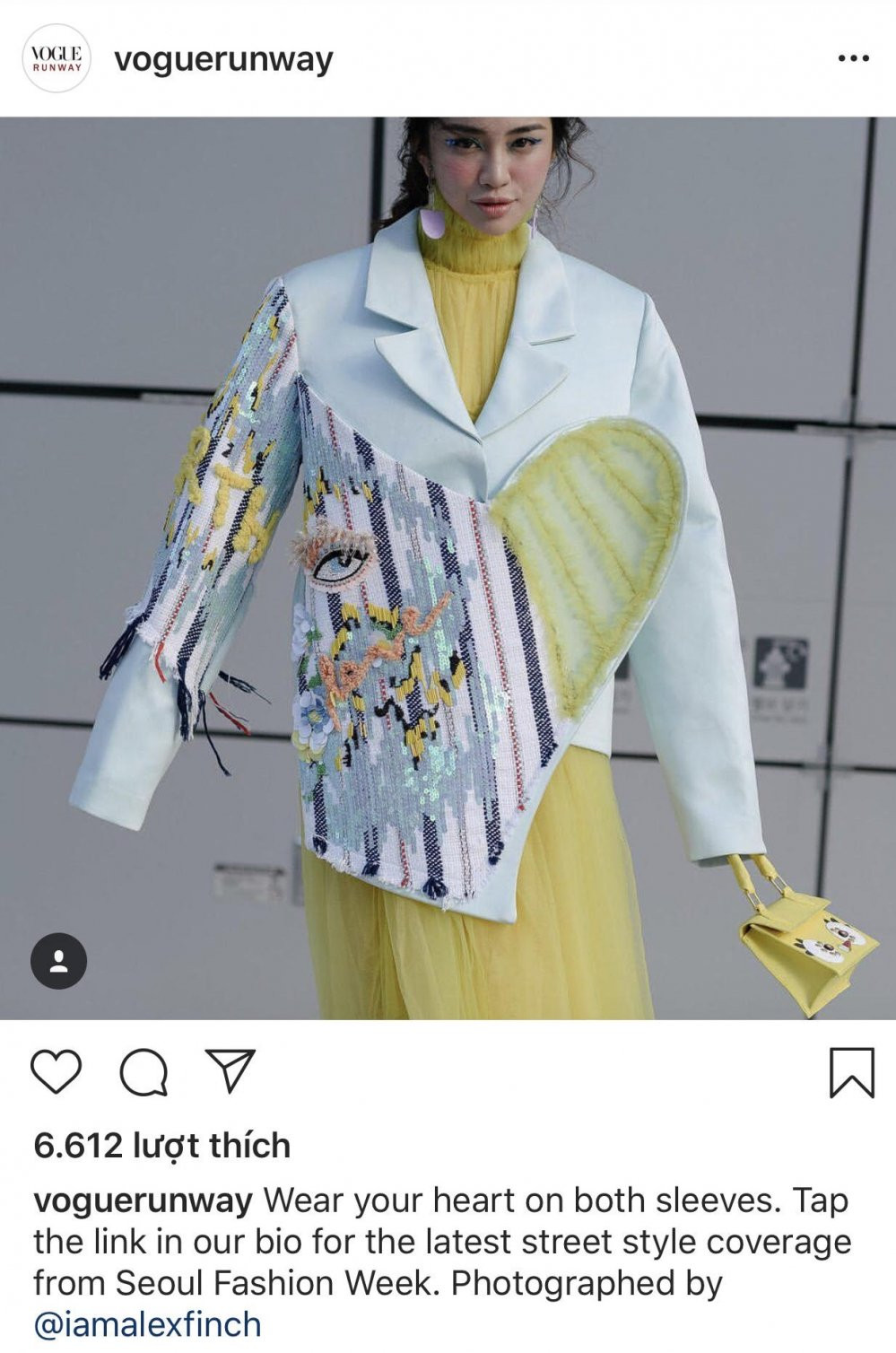Open the voguerunway profile avatar
Viewport: 896px width, 1353px height.
click(57, 58)
